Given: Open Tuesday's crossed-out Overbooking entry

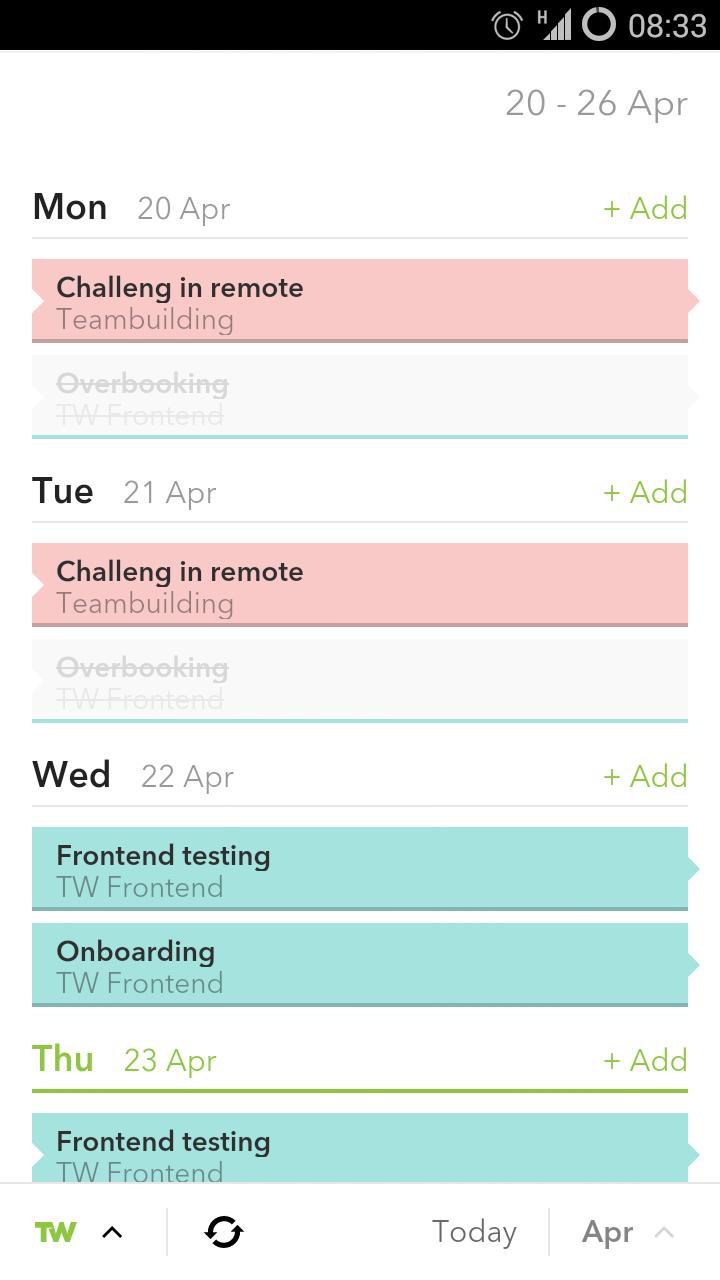Looking at the screenshot, I should (x=360, y=681).
